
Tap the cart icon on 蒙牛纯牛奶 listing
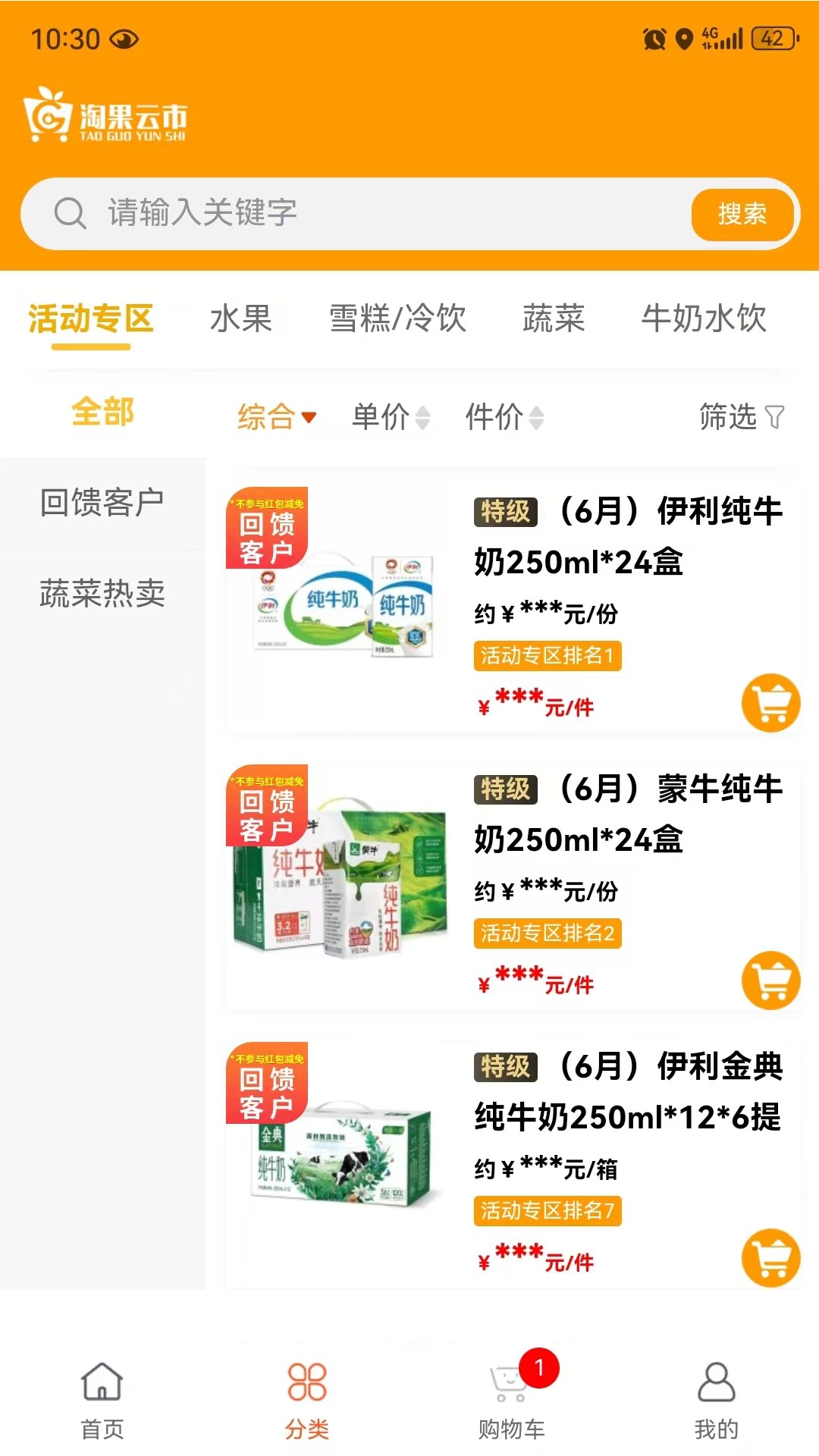770,981
